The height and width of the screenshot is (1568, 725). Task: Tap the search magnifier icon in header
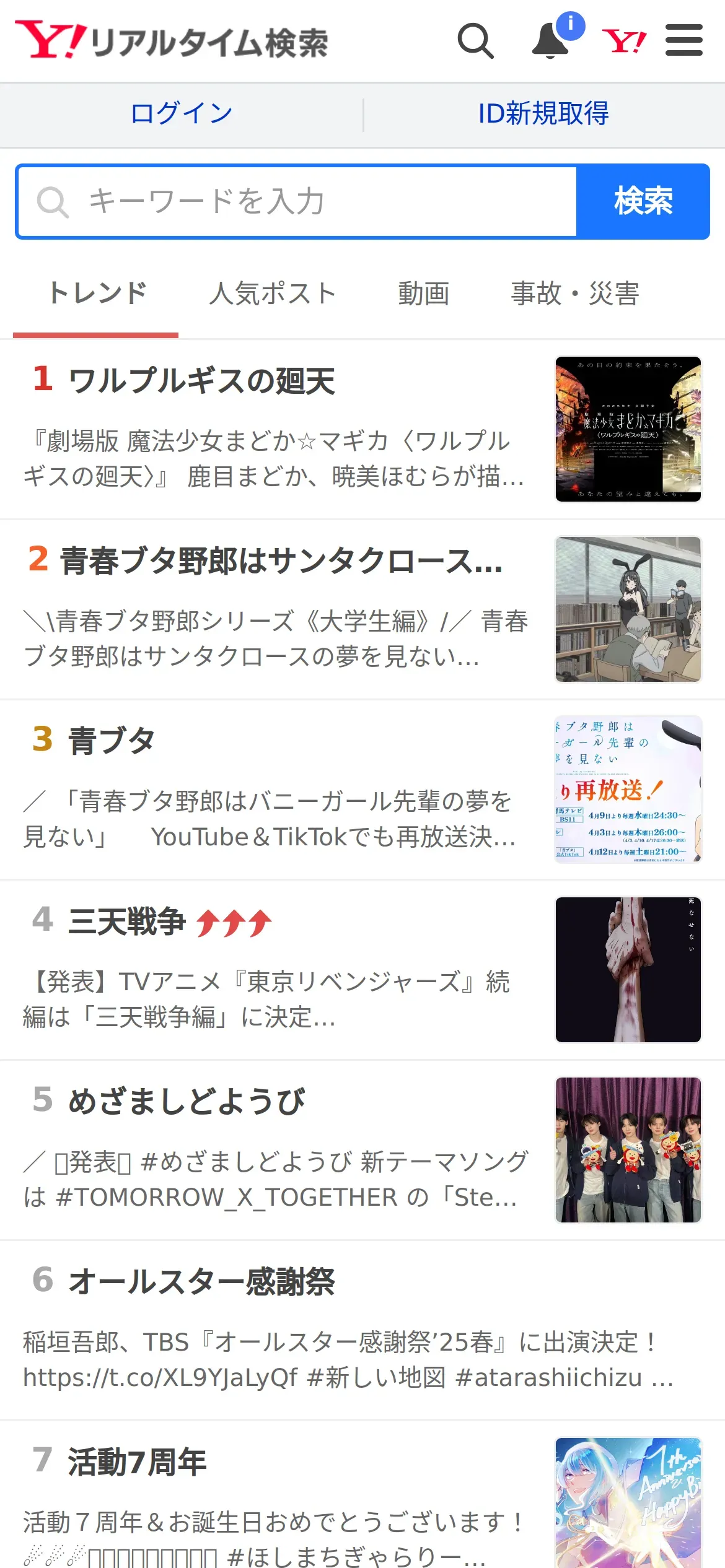click(x=475, y=41)
